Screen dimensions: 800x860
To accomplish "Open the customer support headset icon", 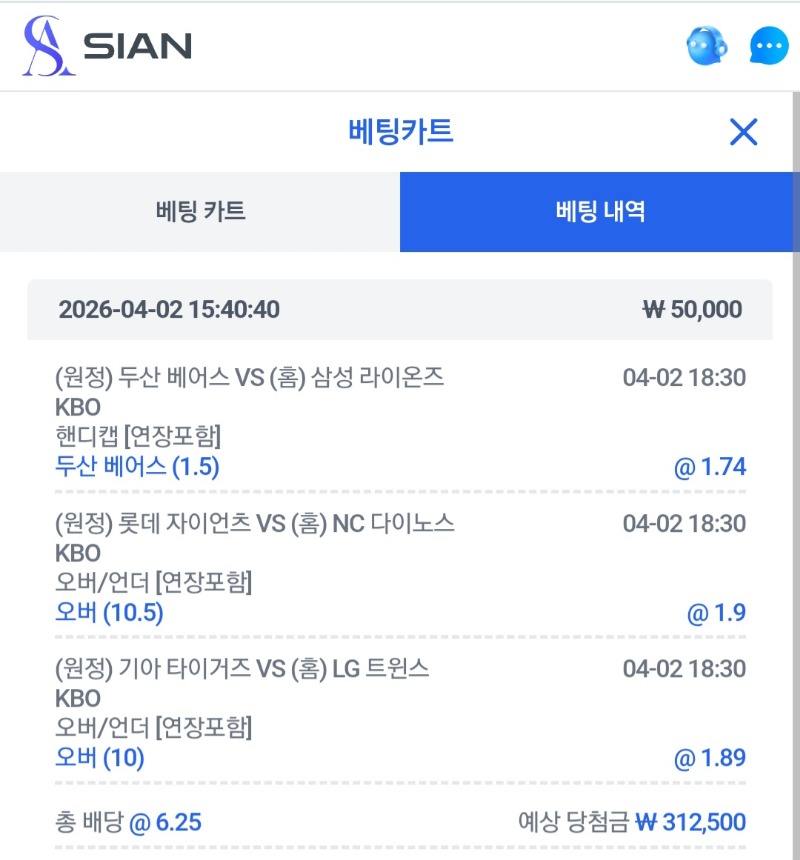I will pos(706,46).
